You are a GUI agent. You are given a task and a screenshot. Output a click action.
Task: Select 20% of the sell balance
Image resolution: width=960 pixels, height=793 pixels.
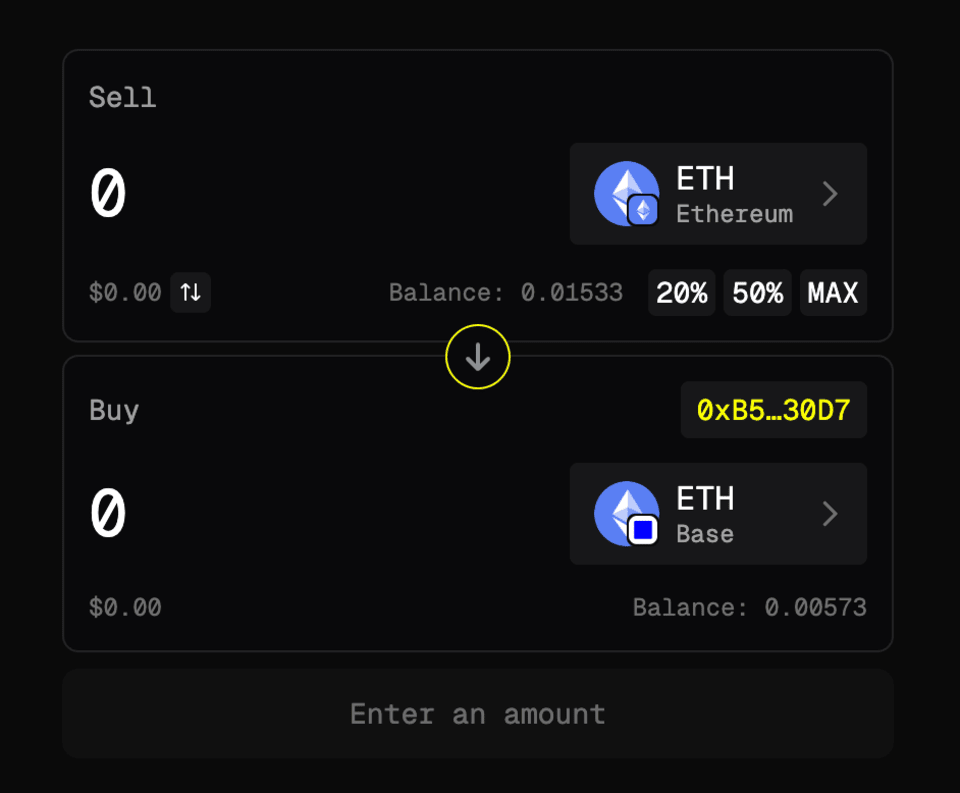(682, 293)
